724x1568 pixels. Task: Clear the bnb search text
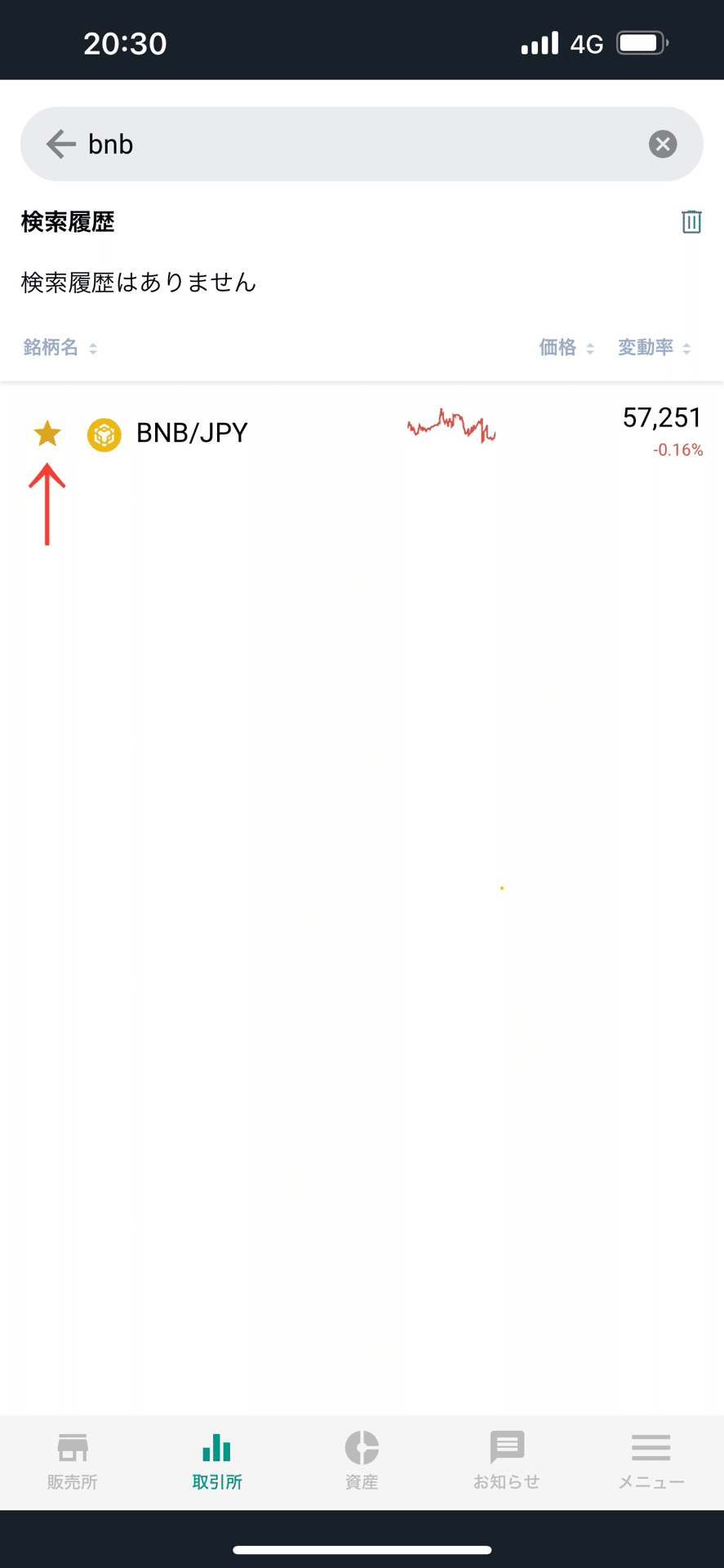[x=663, y=145]
